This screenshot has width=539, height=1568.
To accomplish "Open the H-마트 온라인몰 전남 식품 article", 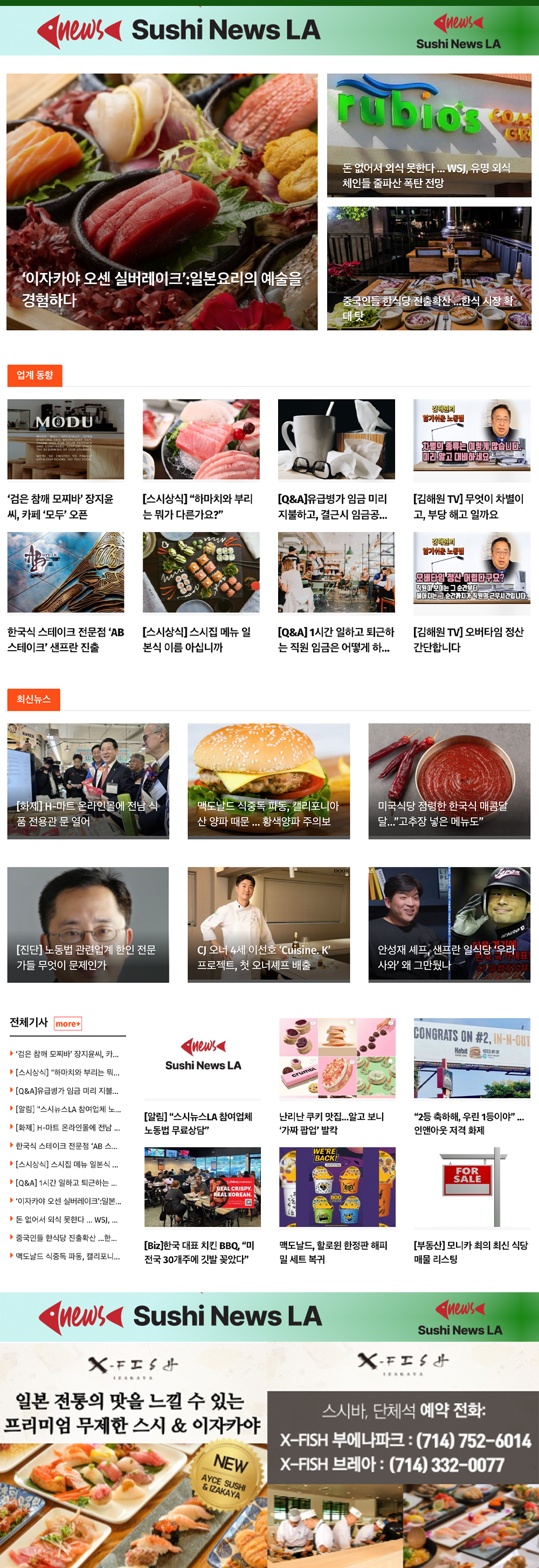I will (88, 813).
